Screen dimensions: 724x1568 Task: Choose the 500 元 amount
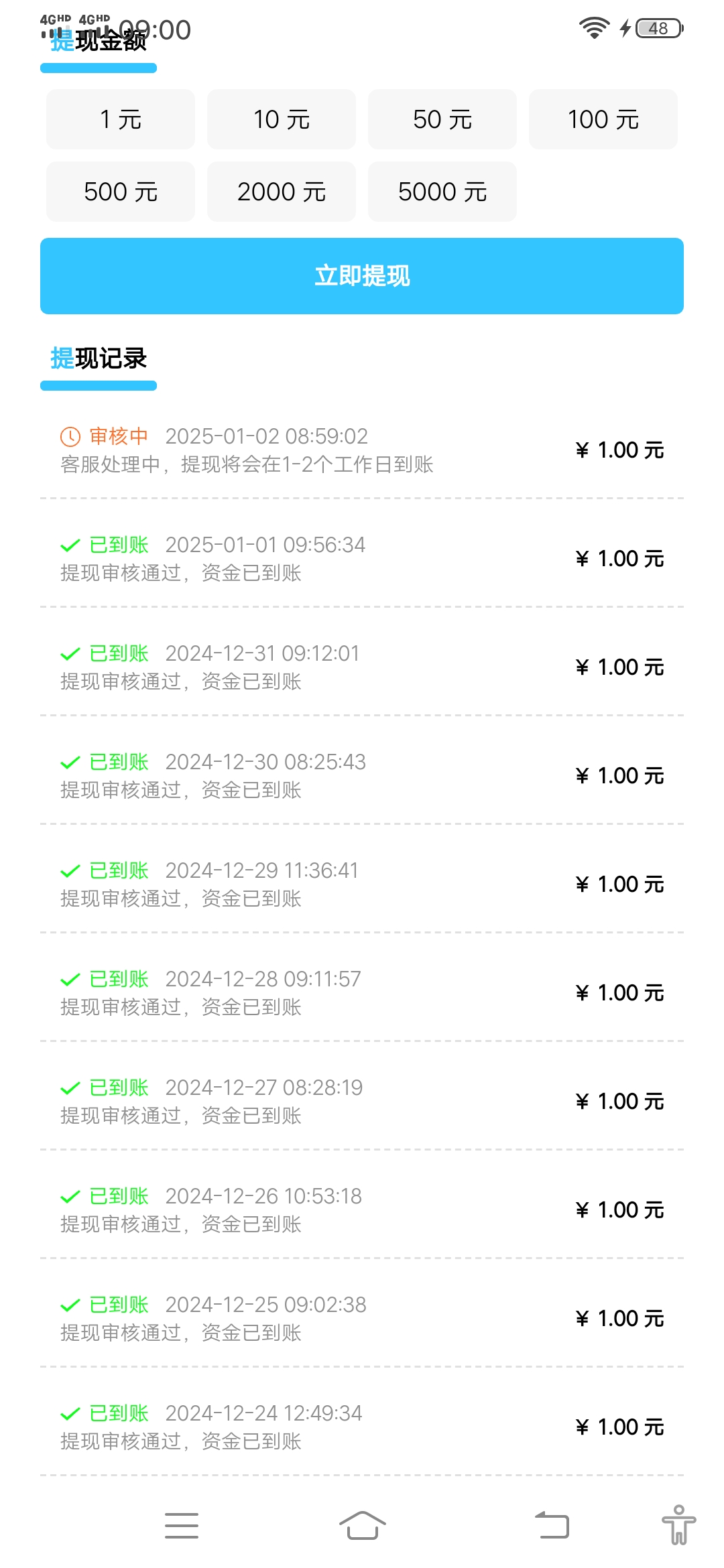121,192
